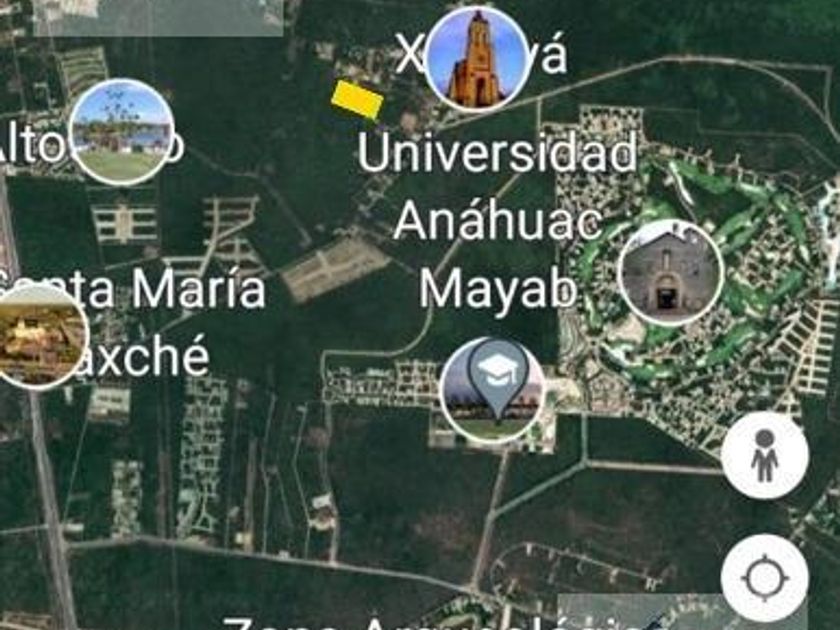View the stone building marker near the golf course
This screenshot has height=630, width=840.
point(669,271)
